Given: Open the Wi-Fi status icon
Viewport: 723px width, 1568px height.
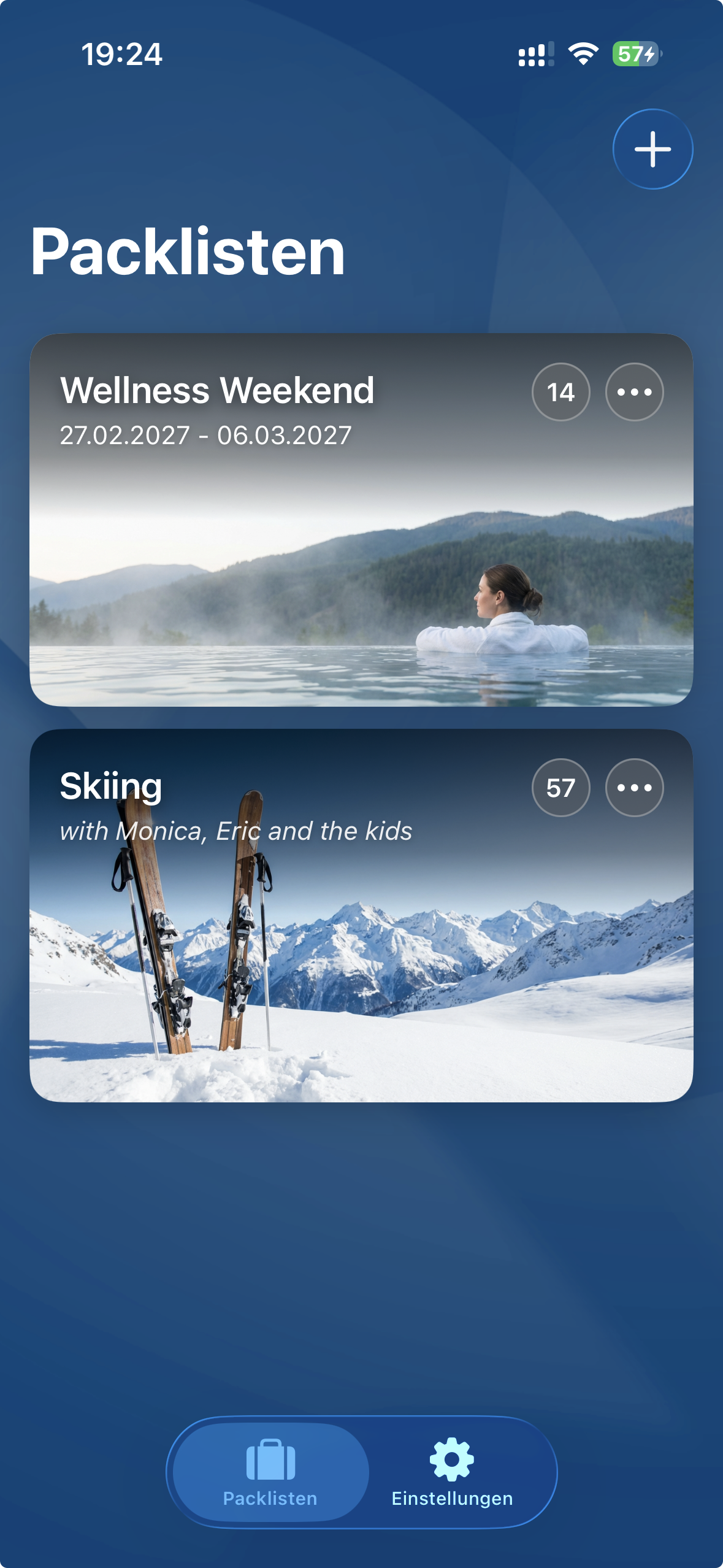Looking at the screenshot, I should point(580,55).
